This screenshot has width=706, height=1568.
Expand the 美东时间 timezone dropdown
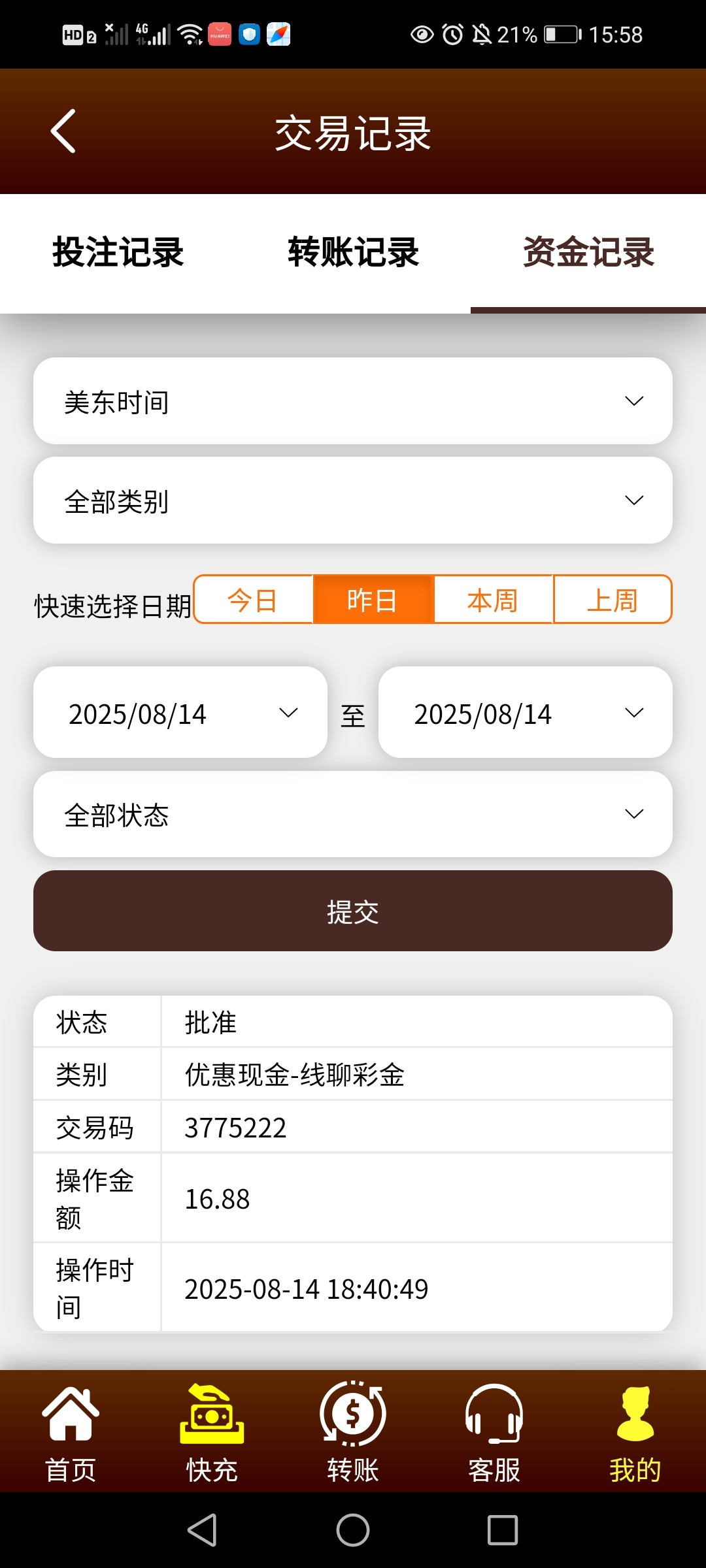click(353, 401)
